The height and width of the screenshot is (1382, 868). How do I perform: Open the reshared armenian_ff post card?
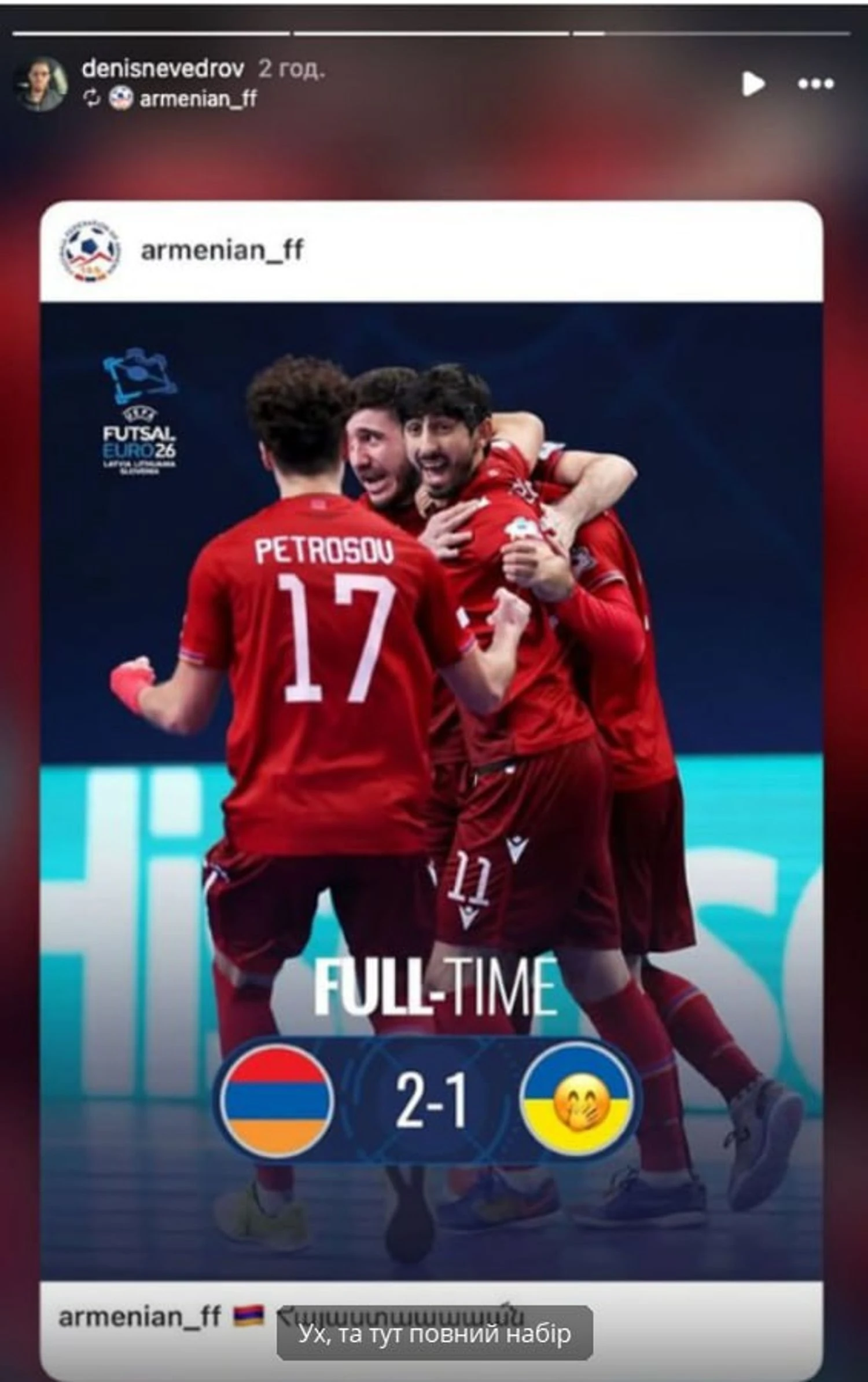click(x=431, y=753)
